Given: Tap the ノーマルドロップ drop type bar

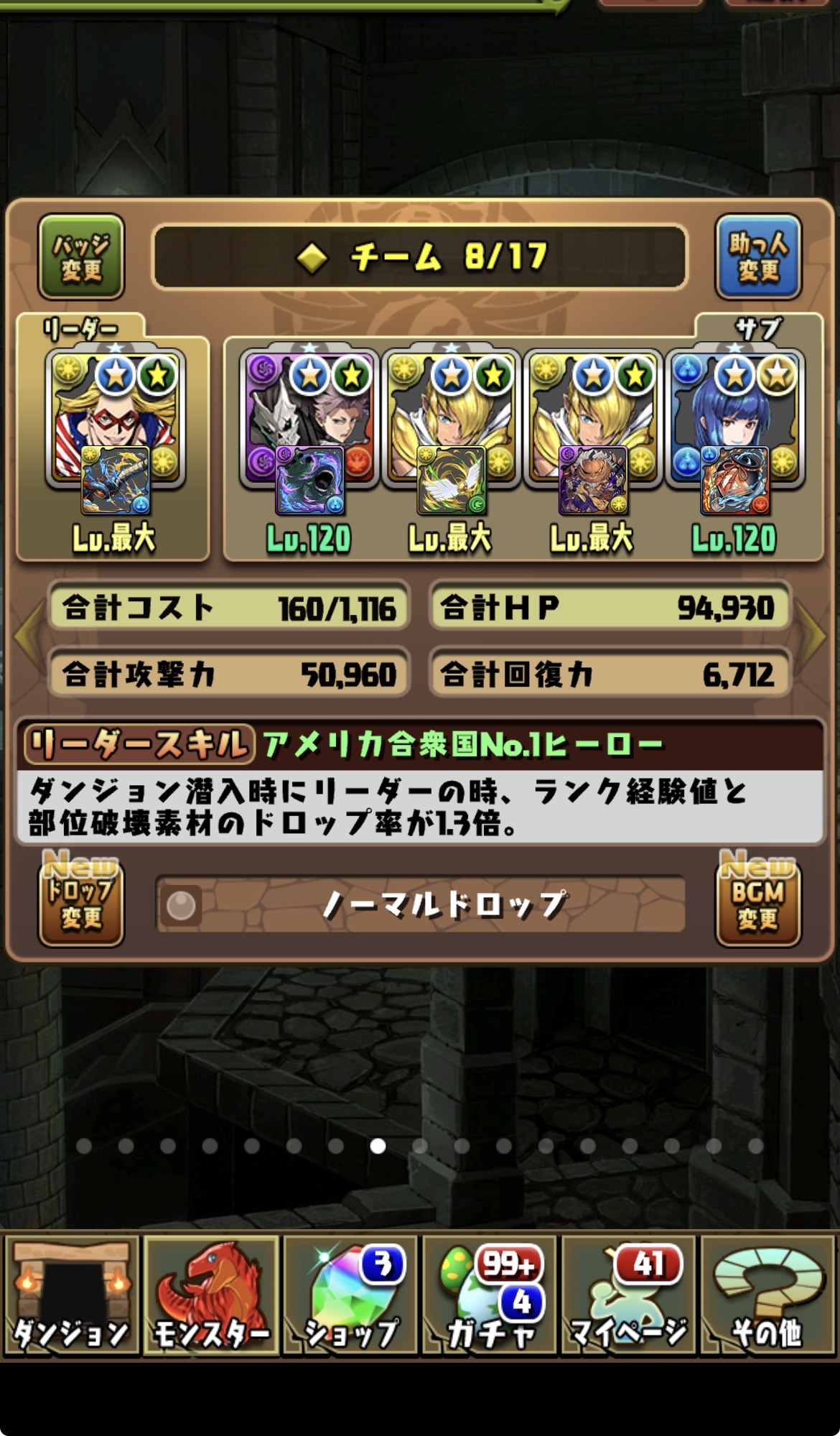Looking at the screenshot, I should coord(420,904).
